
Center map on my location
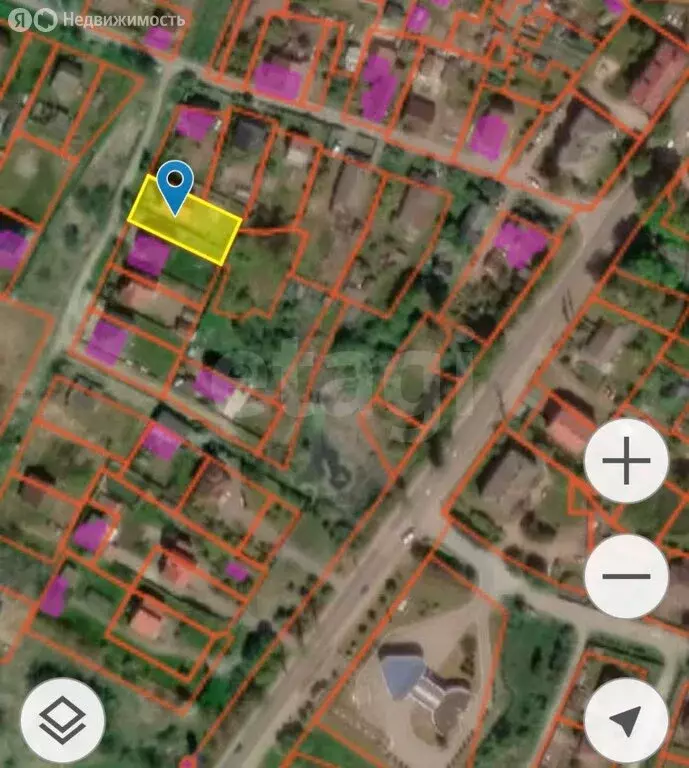[x=626, y=720]
